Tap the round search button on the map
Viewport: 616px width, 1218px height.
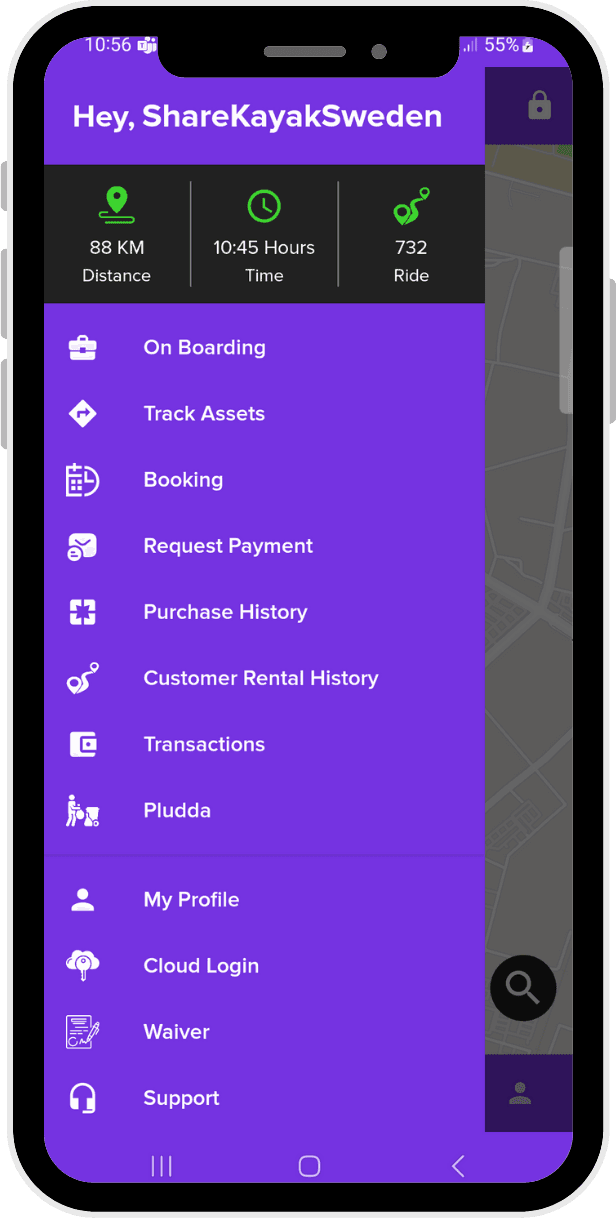(x=523, y=988)
